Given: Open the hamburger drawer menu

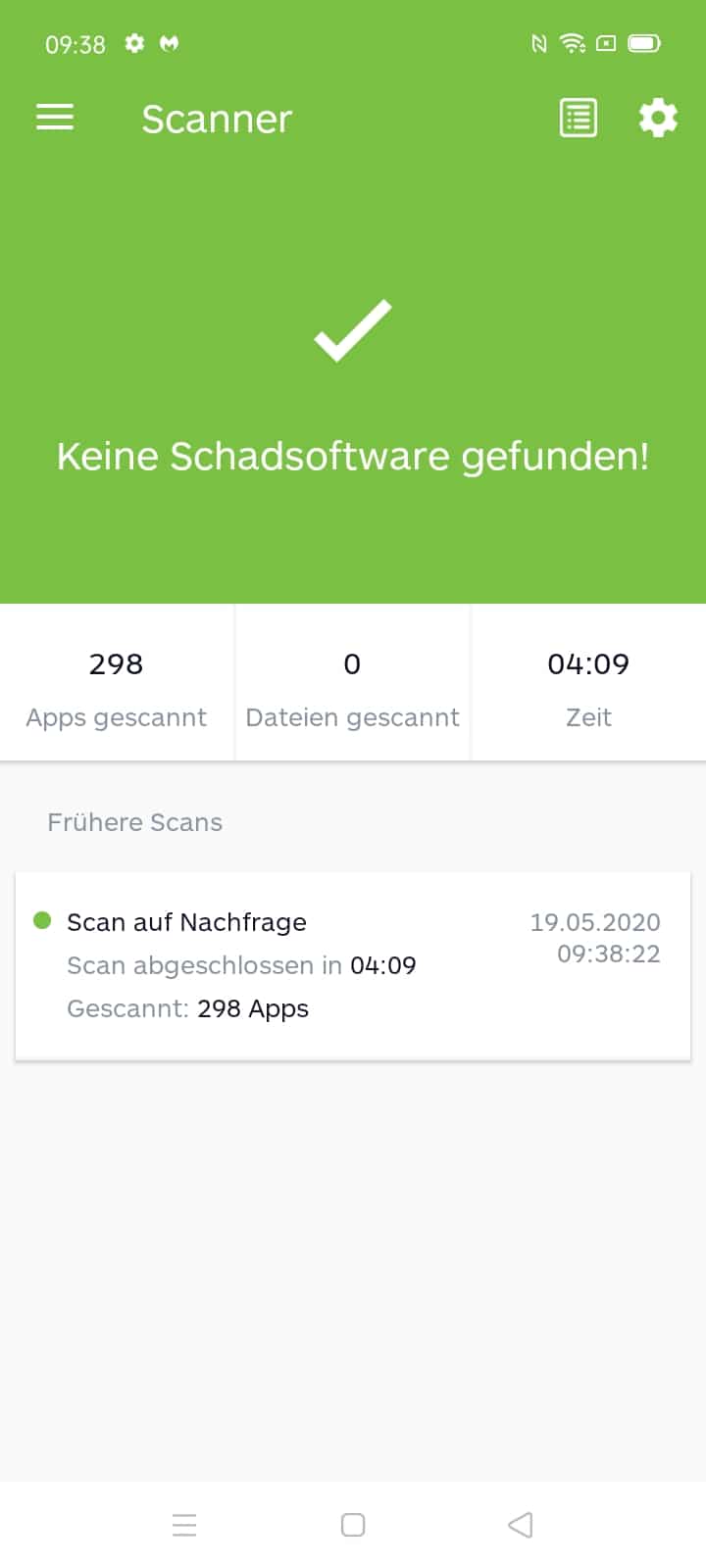Looking at the screenshot, I should pyautogui.click(x=55, y=118).
